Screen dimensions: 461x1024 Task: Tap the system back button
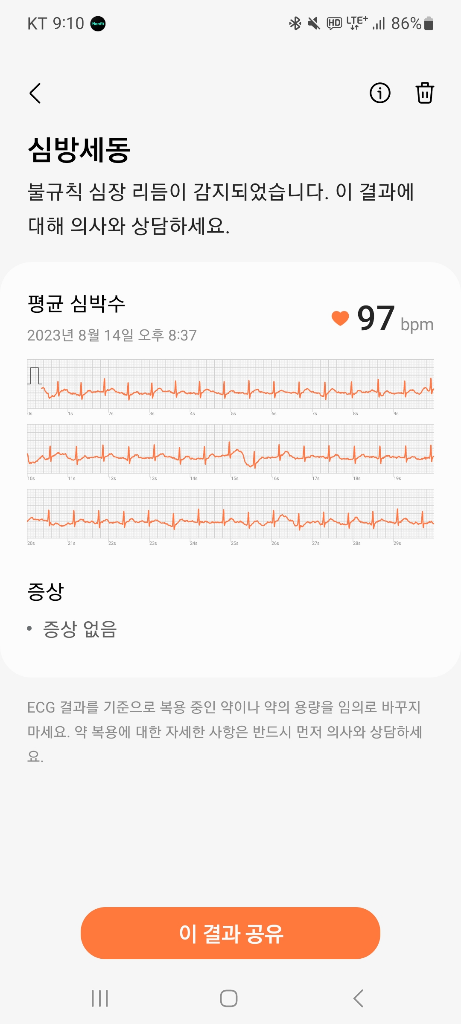pyautogui.click(x=358, y=998)
